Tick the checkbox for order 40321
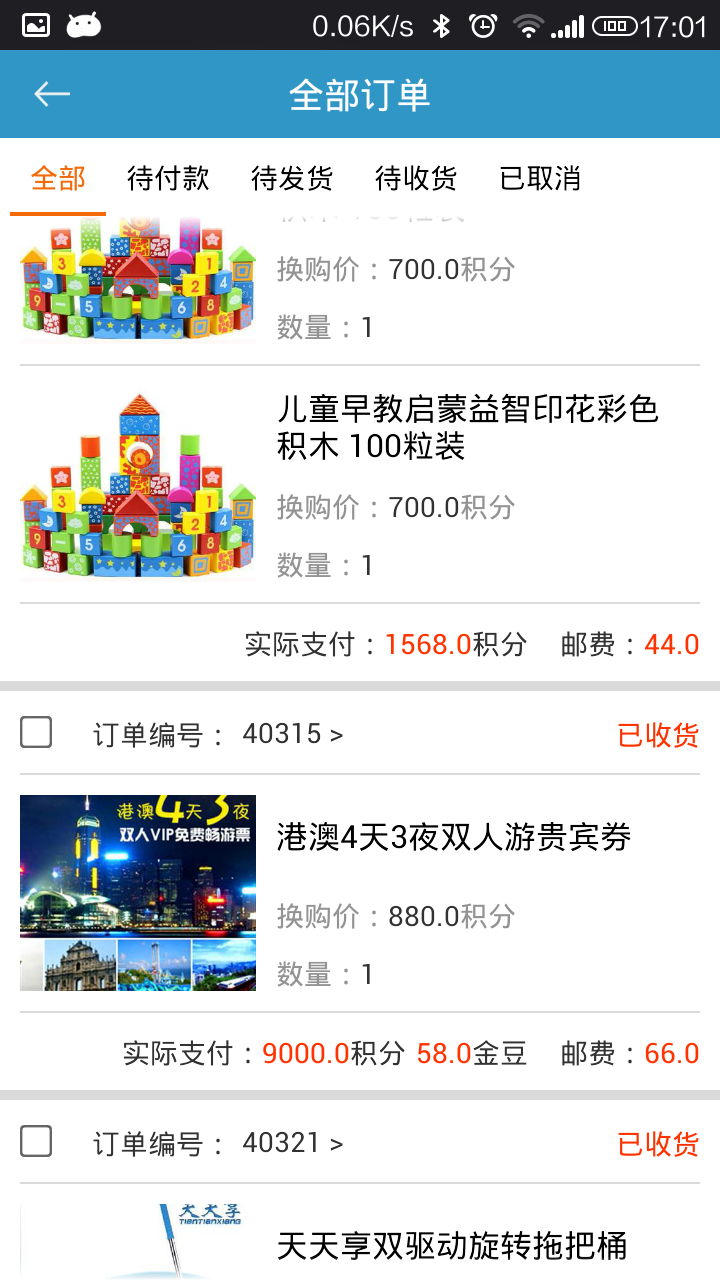Image resolution: width=720 pixels, height=1280 pixels. (36, 1141)
